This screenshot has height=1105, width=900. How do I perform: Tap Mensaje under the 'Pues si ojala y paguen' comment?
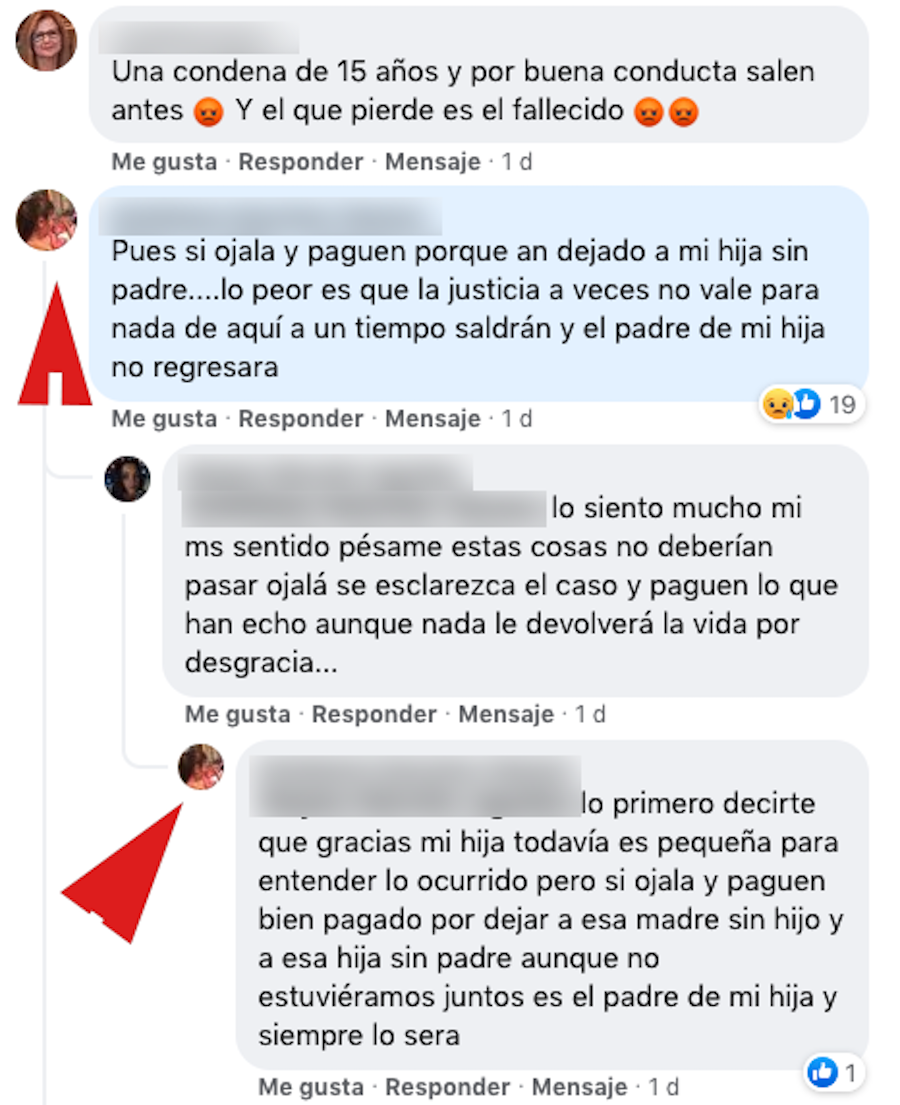432,419
